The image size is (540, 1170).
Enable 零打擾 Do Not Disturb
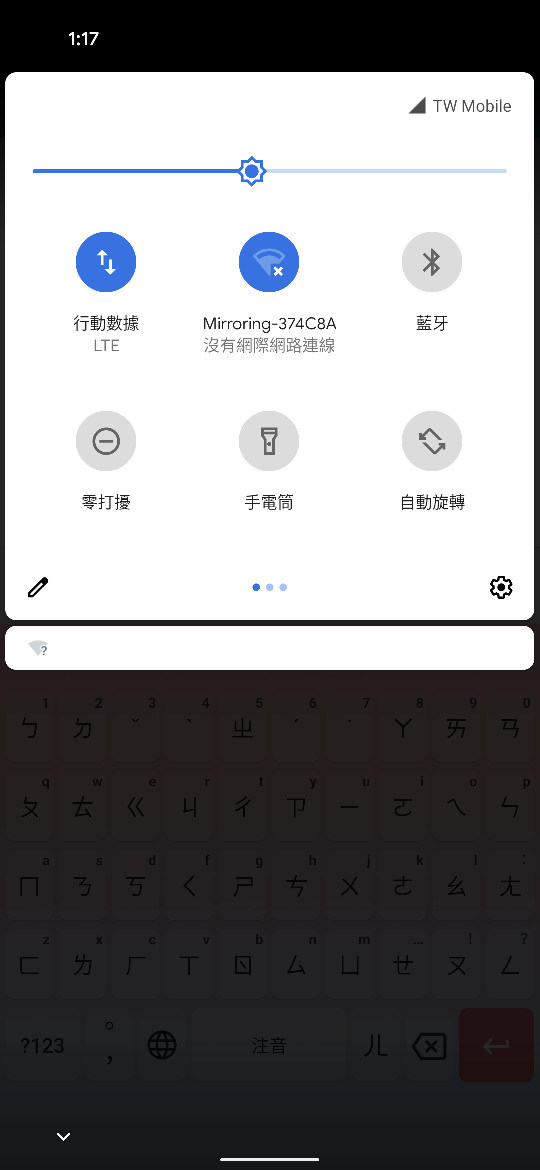[x=106, y=441]
